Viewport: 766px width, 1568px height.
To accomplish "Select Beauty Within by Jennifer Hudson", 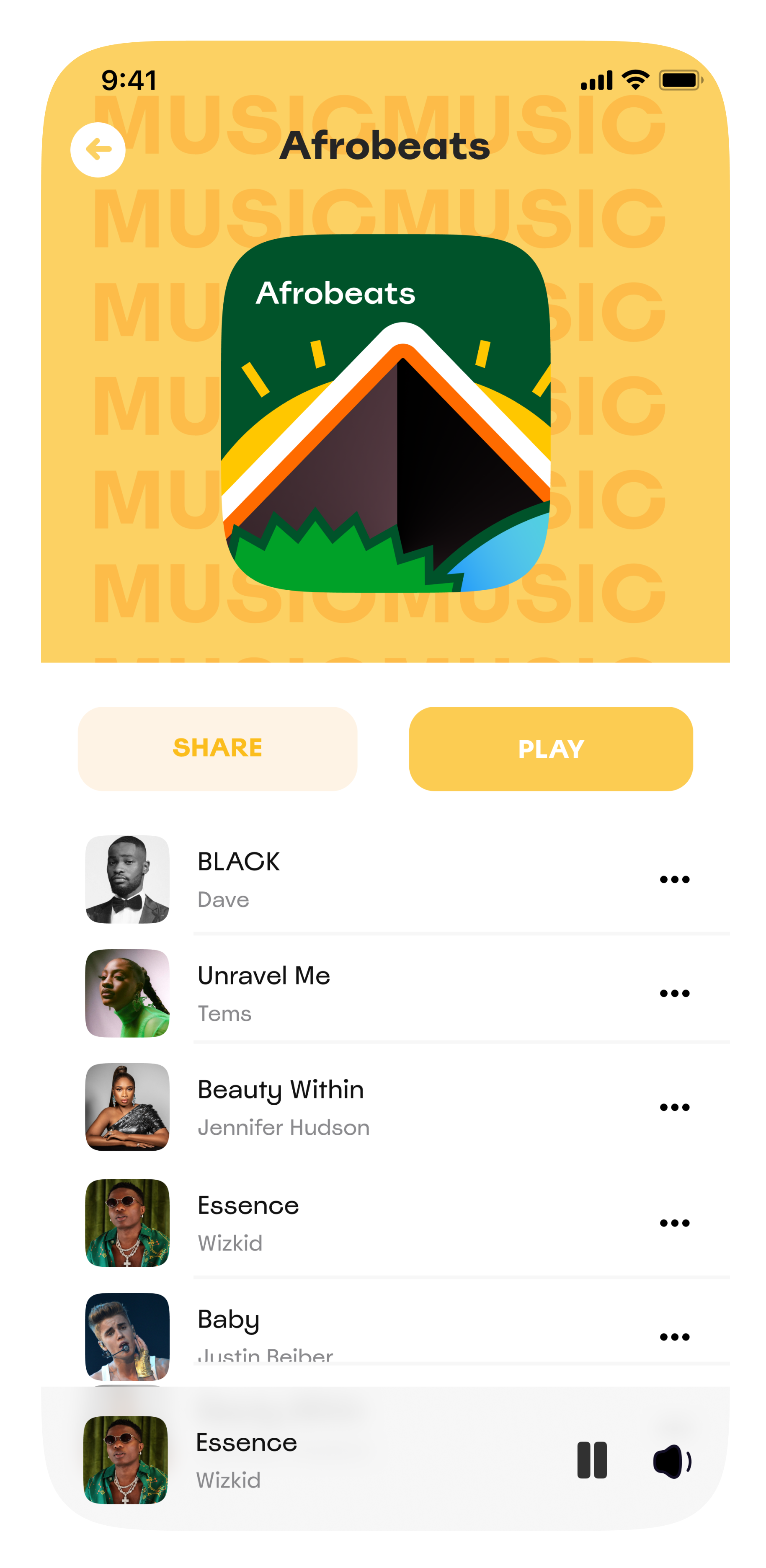I will pyautogui.click(x=283, y=1107).
